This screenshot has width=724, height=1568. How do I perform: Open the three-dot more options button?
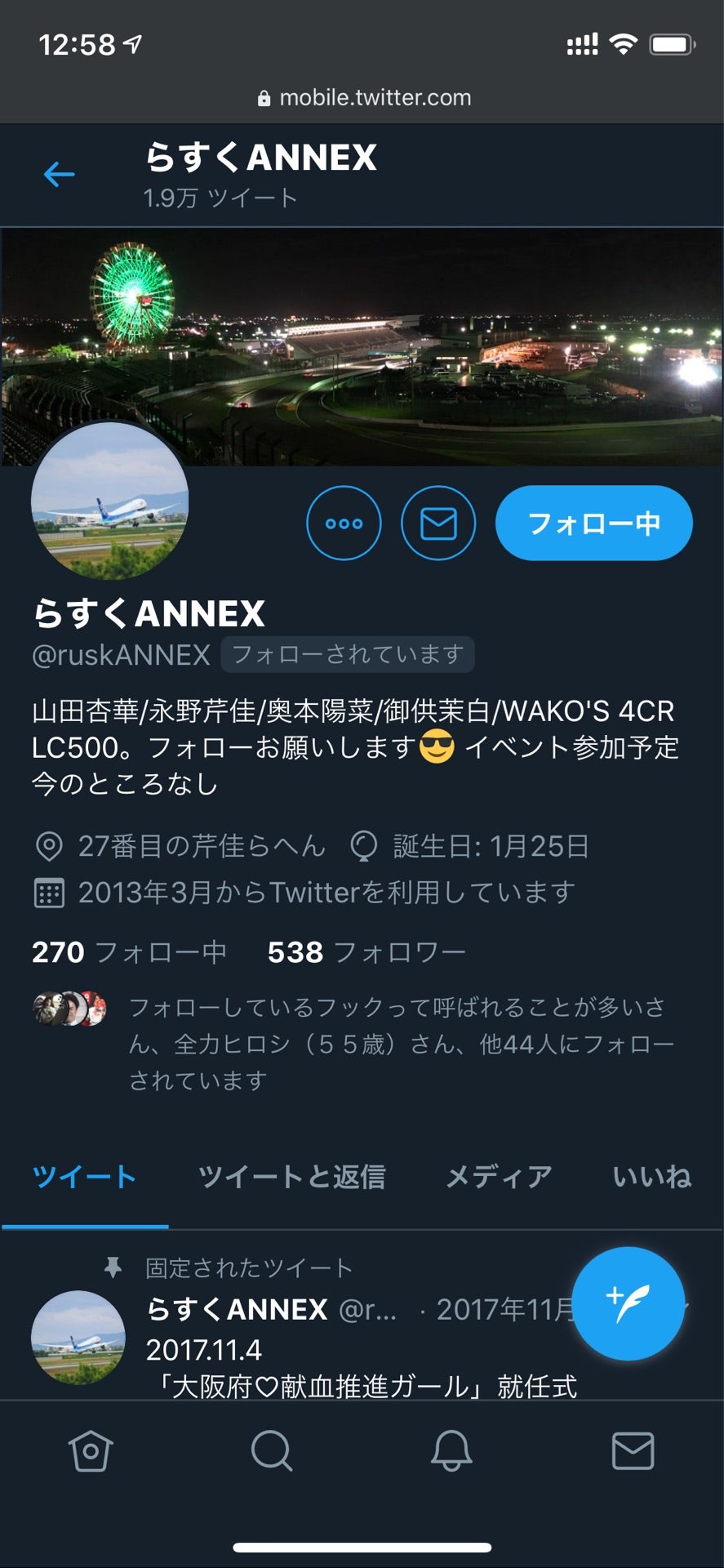[344, 523]
